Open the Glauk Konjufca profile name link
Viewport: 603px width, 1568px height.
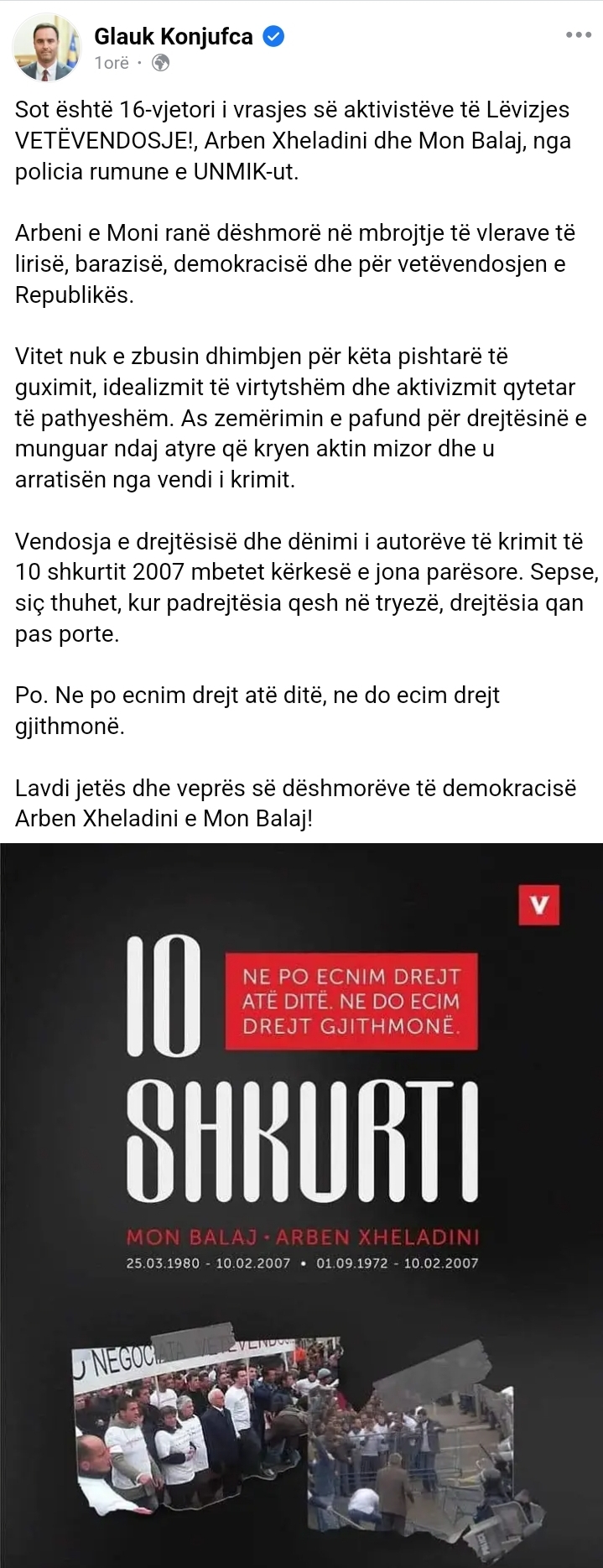tap(174, 36)
